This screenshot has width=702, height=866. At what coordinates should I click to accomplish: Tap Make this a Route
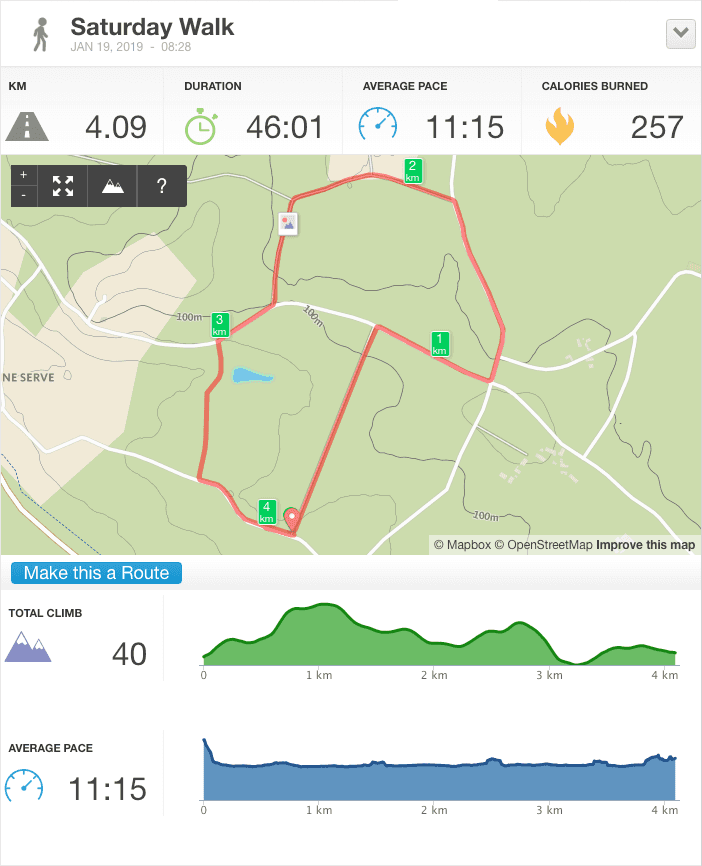coord(97,573)
